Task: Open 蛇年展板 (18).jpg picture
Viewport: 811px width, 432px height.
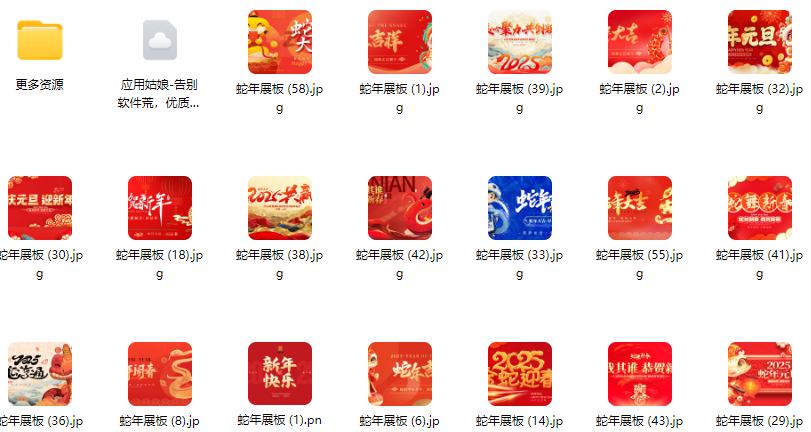Action: coord(160,208)
